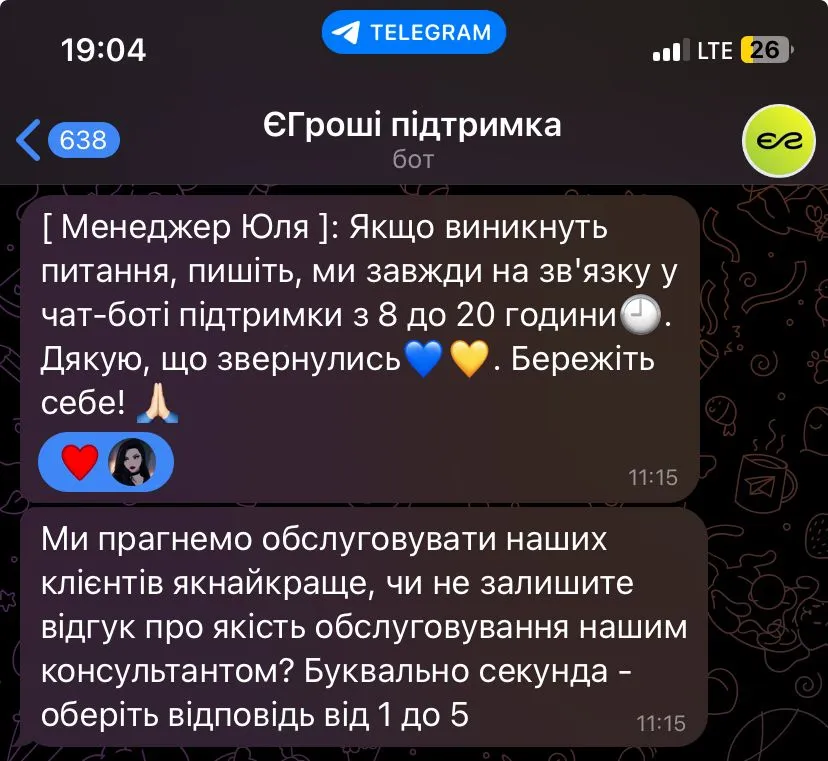Return to Telegram via the status bar pill

click(413, 32)
